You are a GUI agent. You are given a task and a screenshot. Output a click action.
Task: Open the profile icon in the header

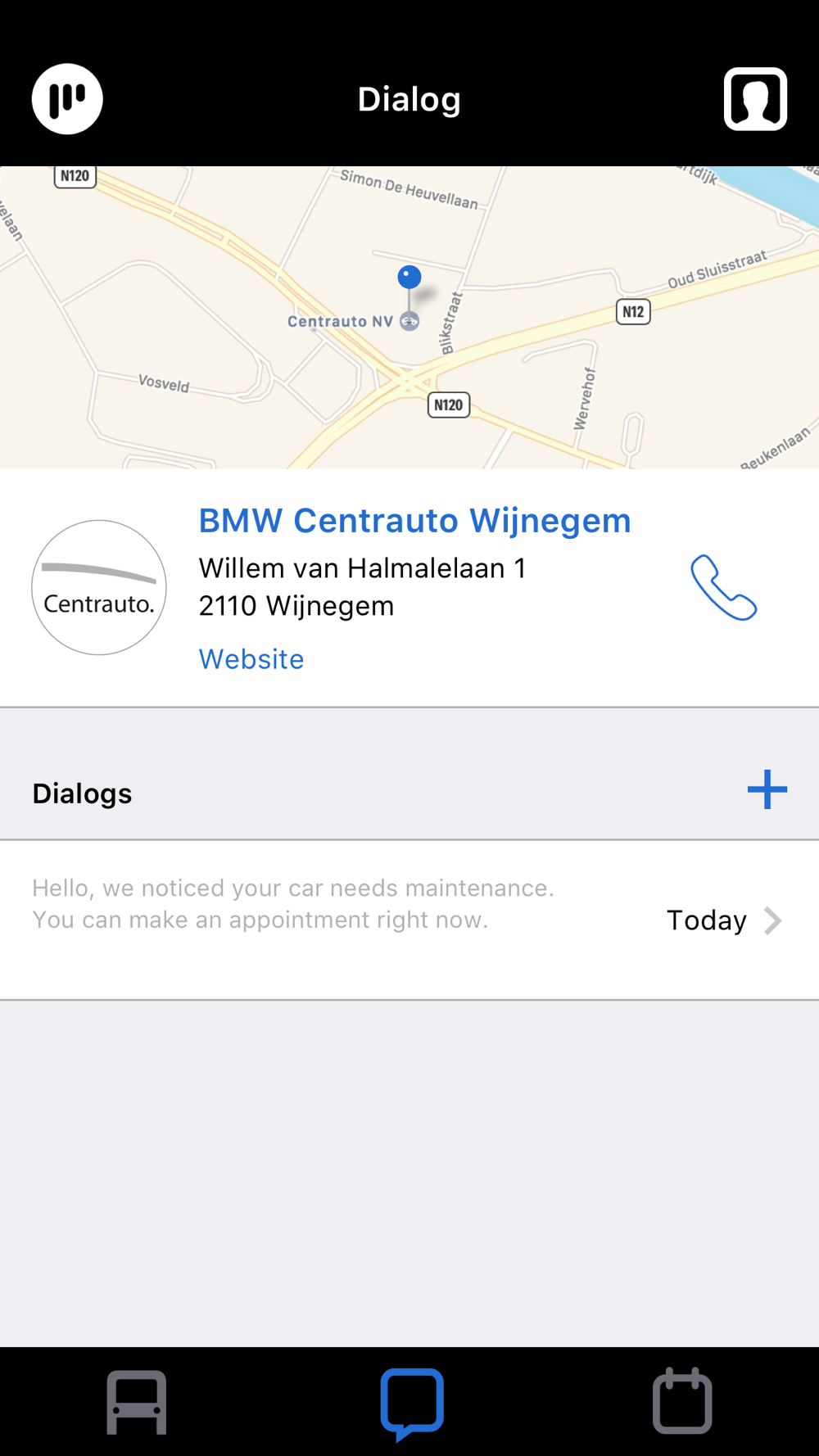click(x=755, y=99)
